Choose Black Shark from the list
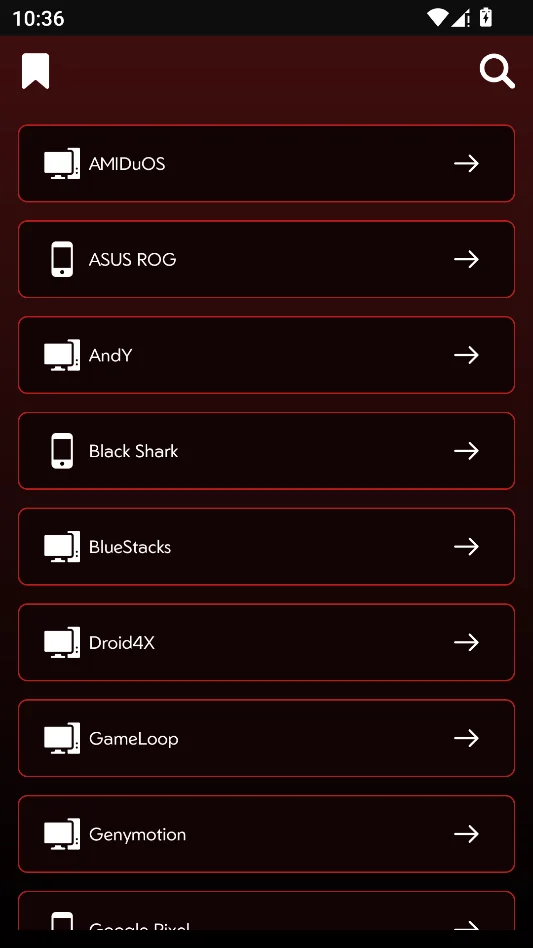Viewport: 533px width, 948px height. point(266,450)
